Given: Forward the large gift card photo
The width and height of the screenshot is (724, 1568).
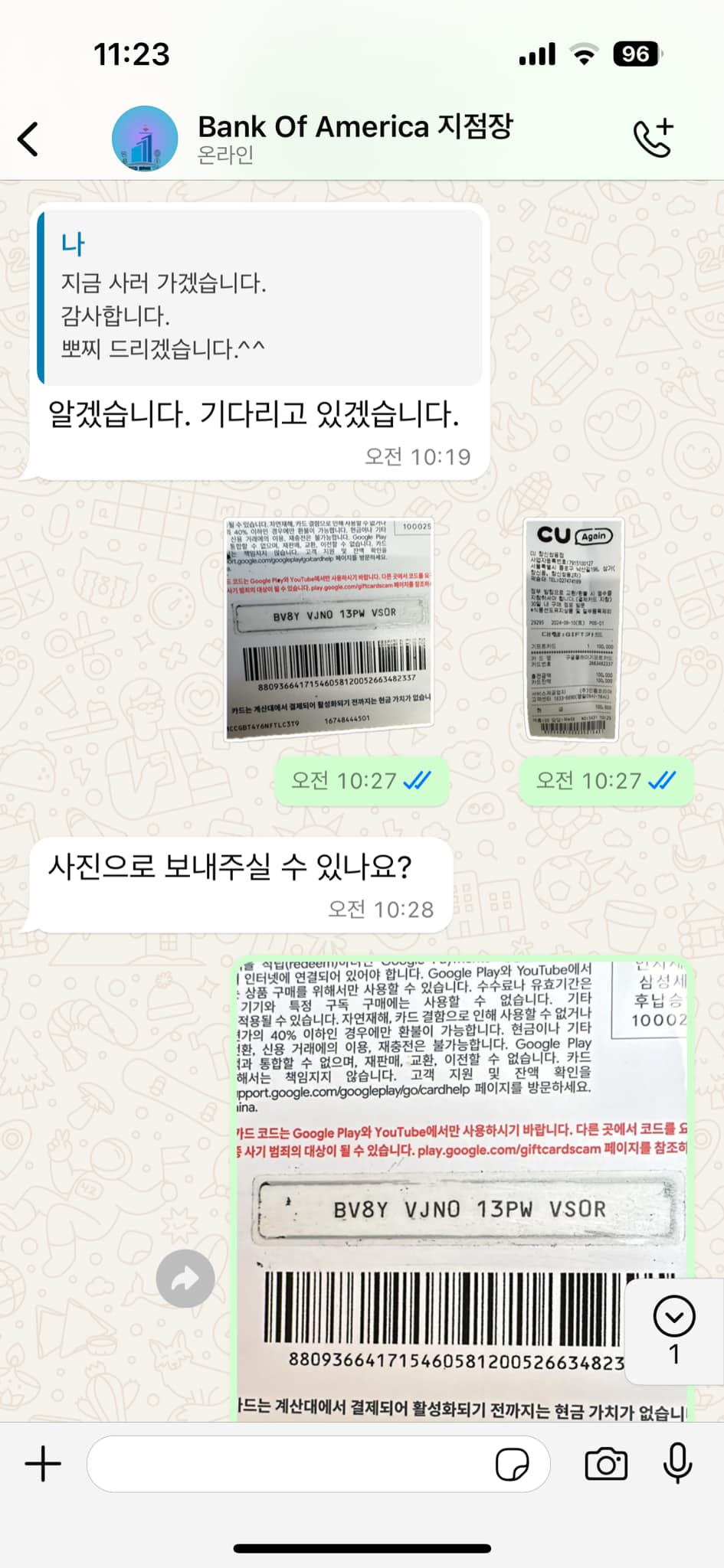Looking at the screenshot, I should click(x=185, y=1278).
